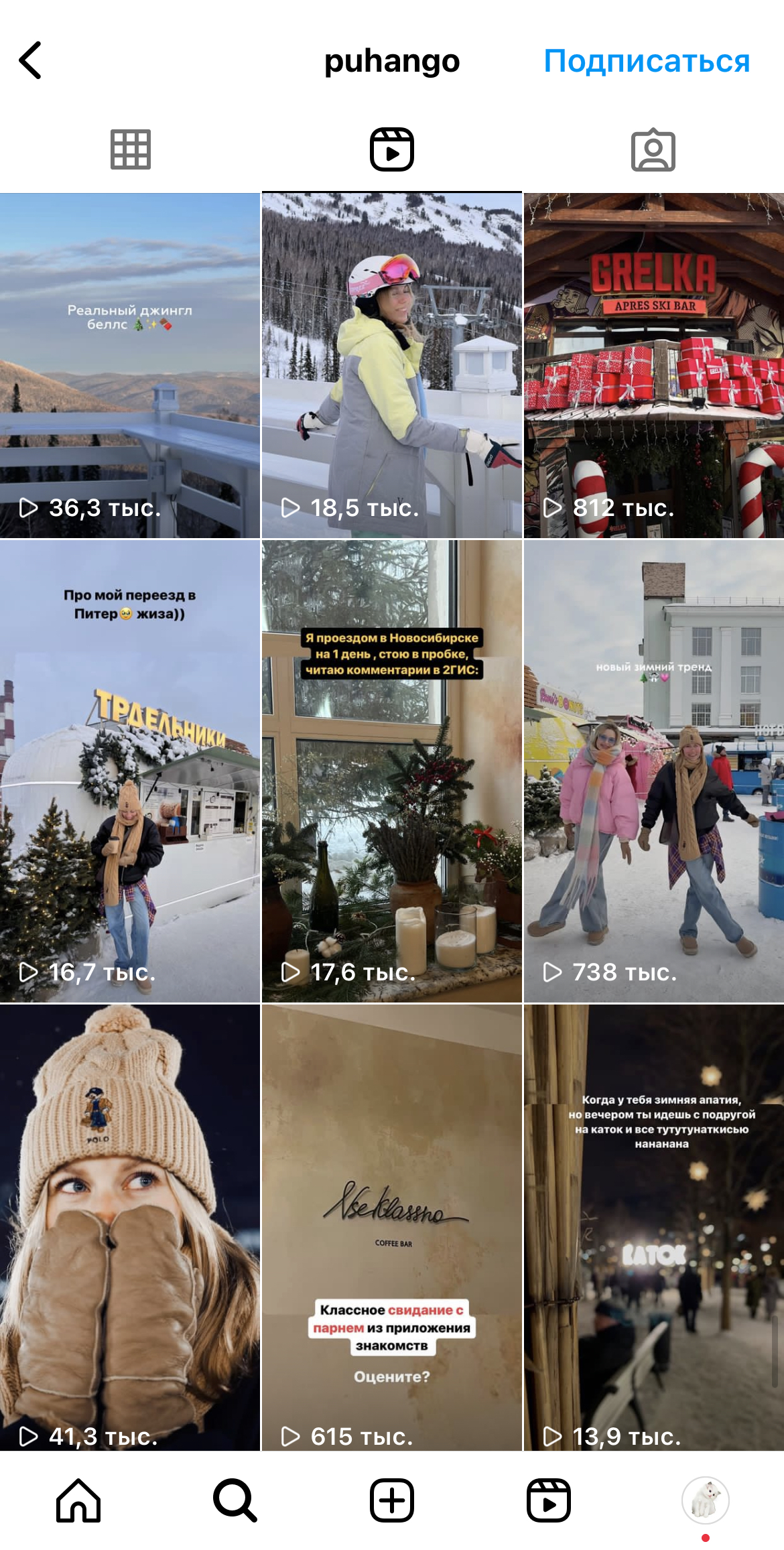Create a new post
Viewport: 784px width, 1550px height.
(x=392, y=1500)
